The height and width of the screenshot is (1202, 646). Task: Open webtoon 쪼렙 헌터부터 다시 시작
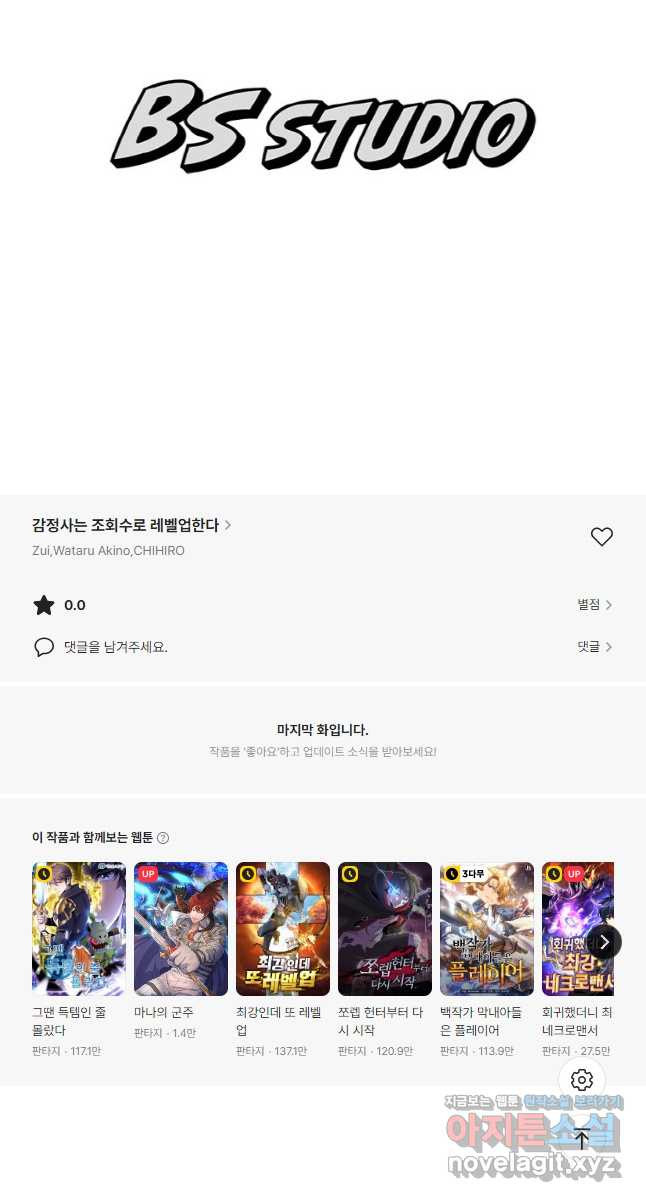click(x=385, y=929)
